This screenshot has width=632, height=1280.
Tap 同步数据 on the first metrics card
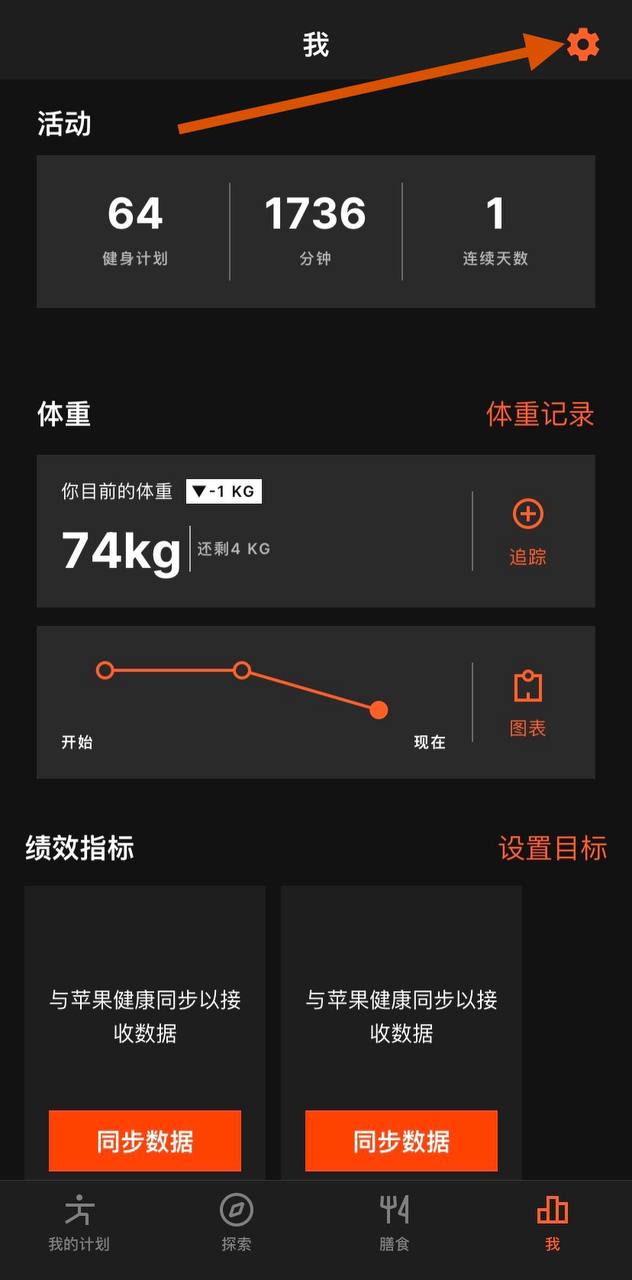pyautogui.click(x=145, y=1141)
